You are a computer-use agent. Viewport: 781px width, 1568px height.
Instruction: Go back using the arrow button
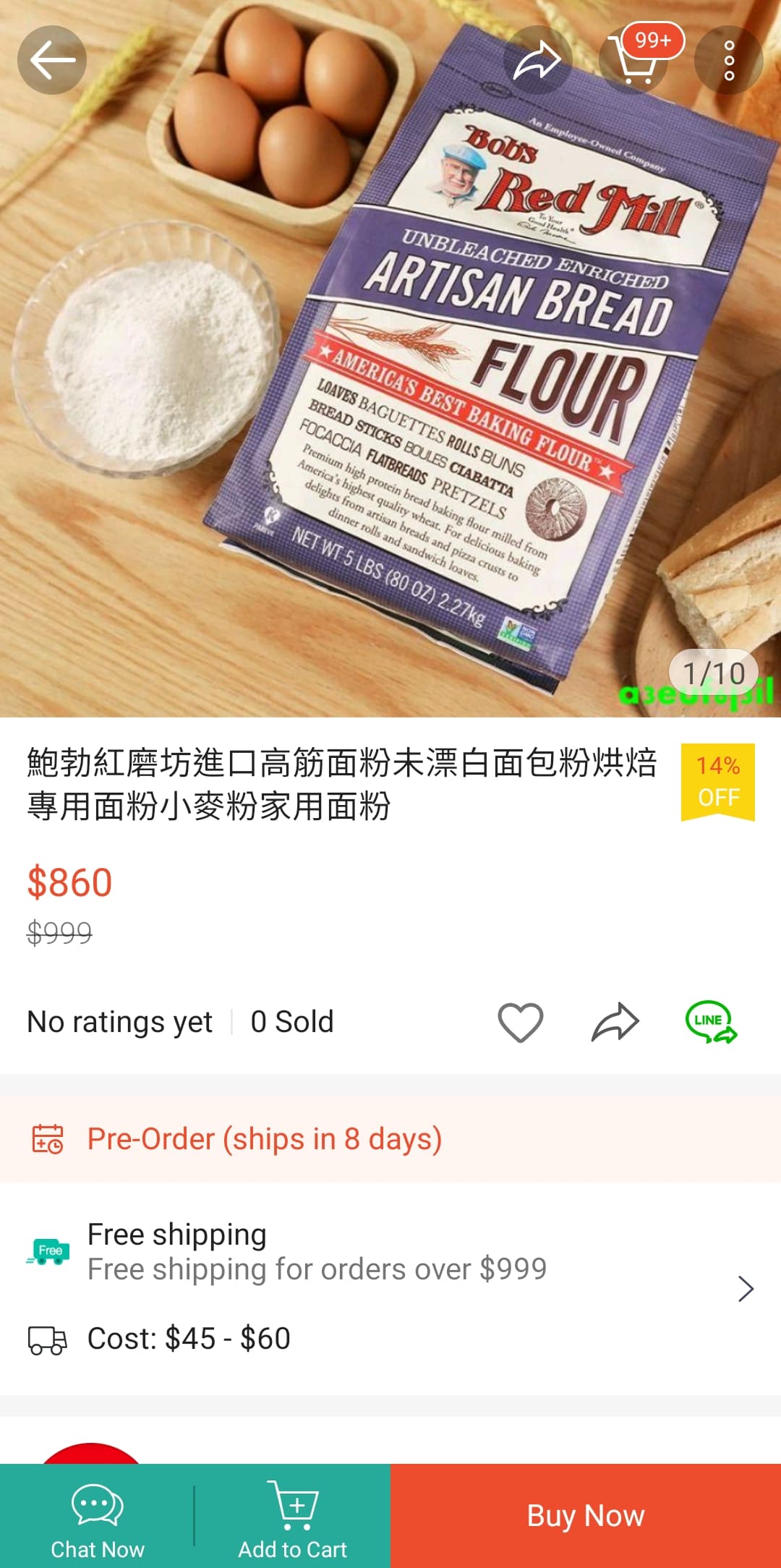coord(52,60)
